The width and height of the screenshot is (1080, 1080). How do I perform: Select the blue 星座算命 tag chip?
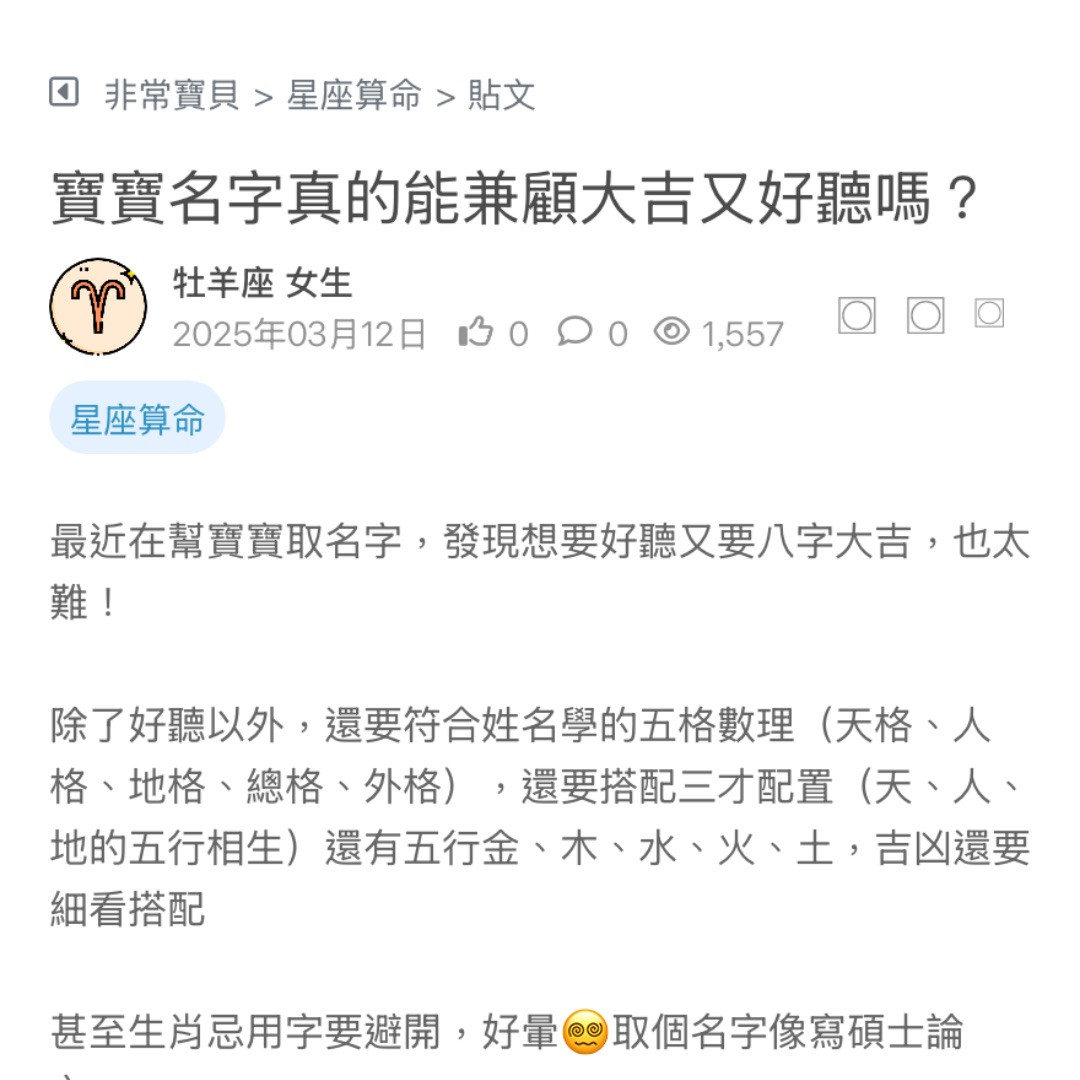(x=137, y=419)
